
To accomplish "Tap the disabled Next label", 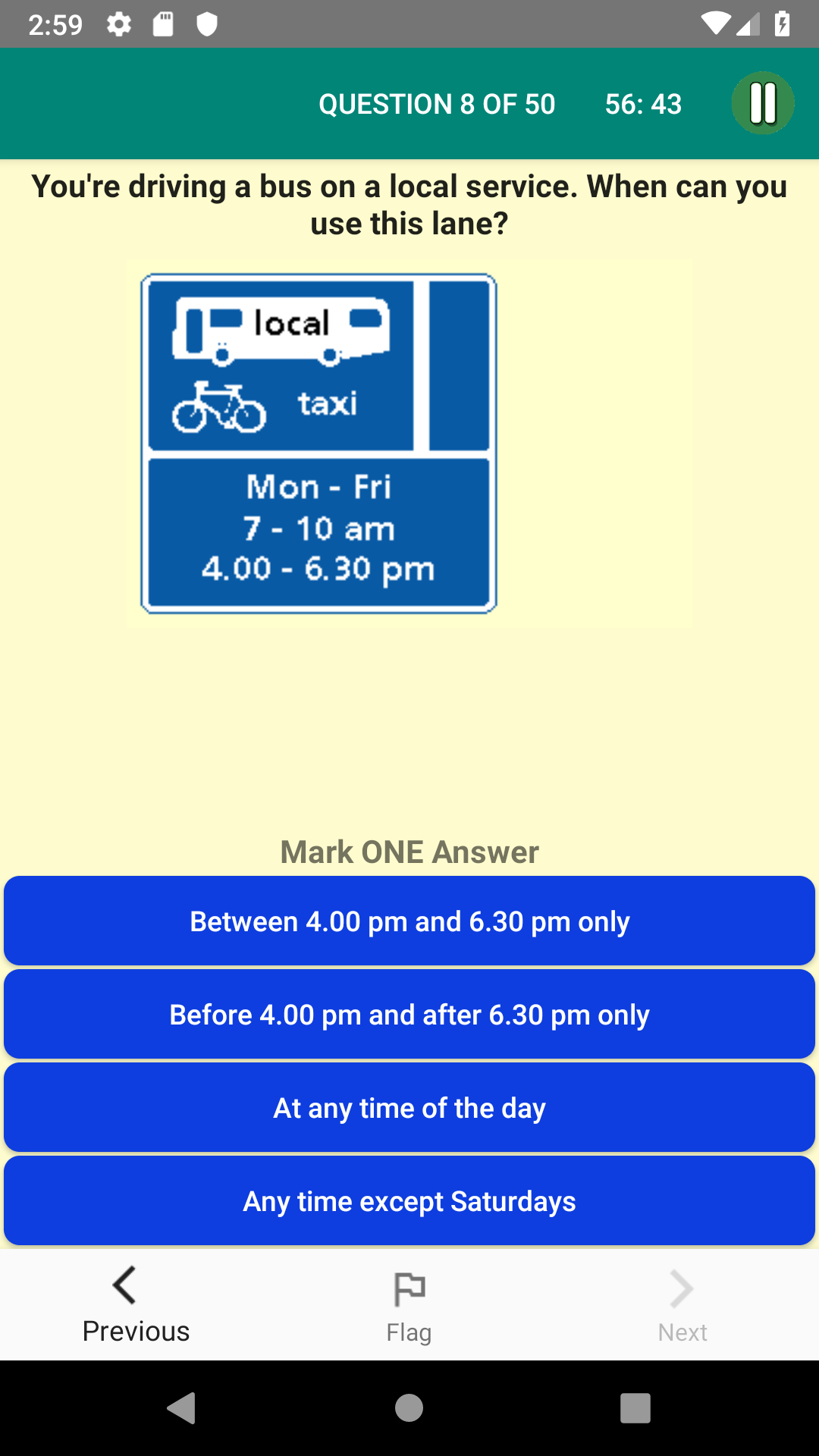I will 682,1332.
